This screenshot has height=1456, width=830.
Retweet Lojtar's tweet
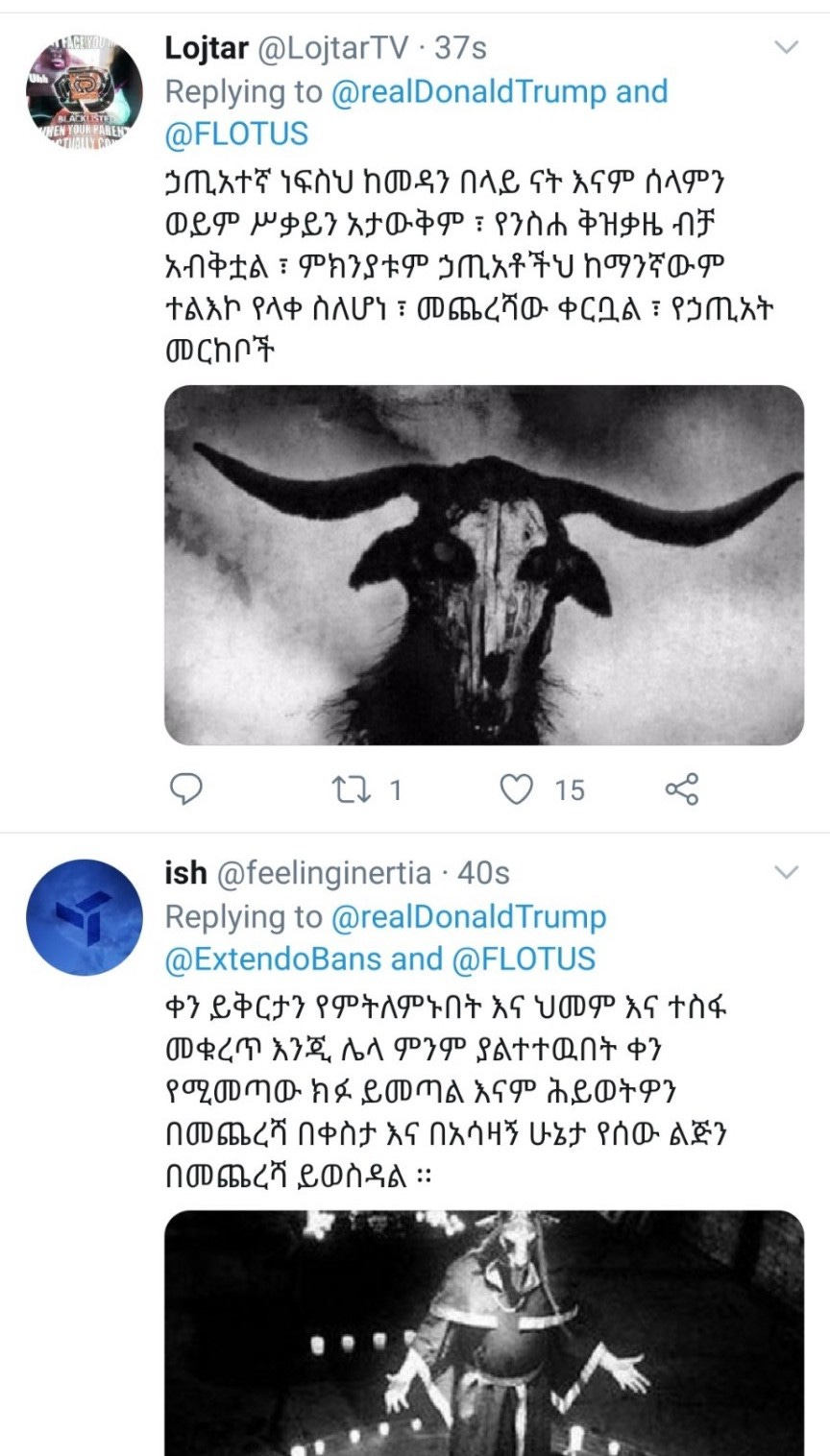[345, 789]
